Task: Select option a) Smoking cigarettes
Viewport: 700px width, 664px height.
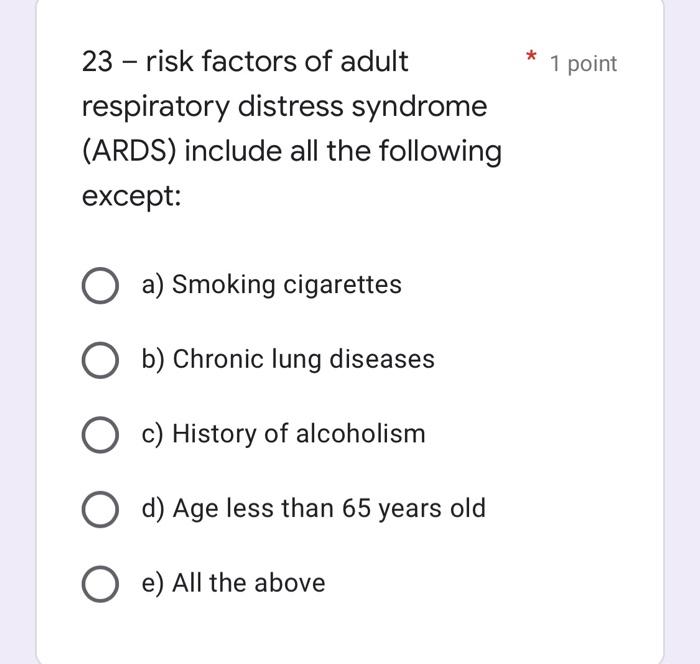Action: pyautogui.click(x=100, y=285)
